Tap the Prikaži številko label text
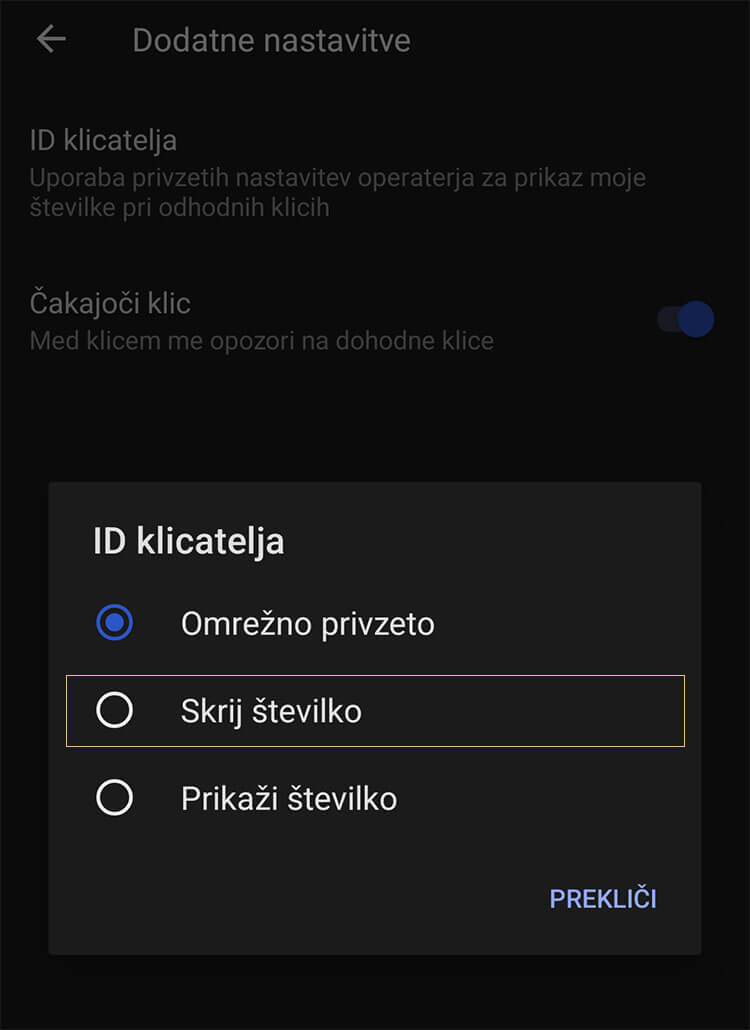The height and width of the screenshot is (1030, 750). [x=289, y=798]
